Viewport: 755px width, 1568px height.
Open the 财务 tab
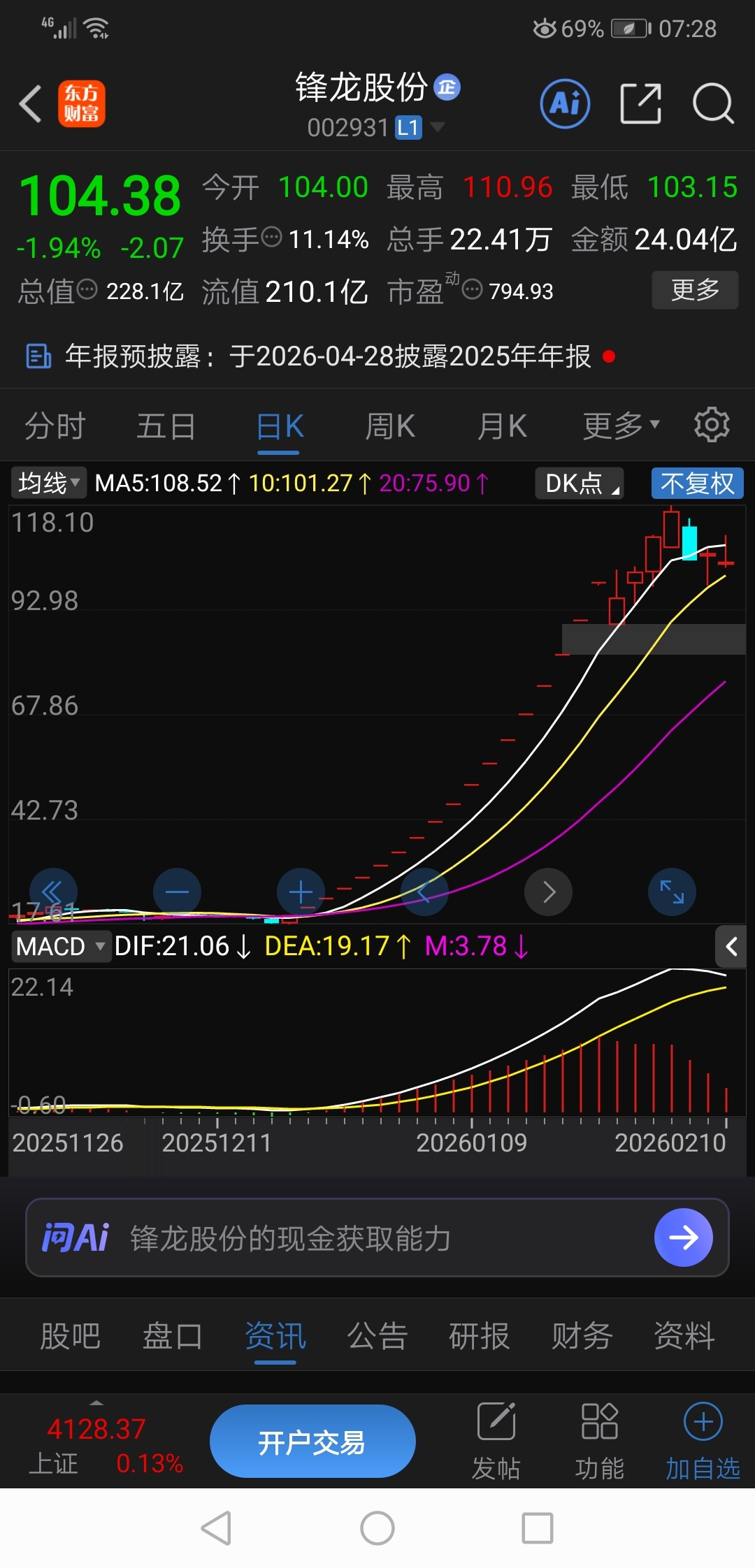582,1336
